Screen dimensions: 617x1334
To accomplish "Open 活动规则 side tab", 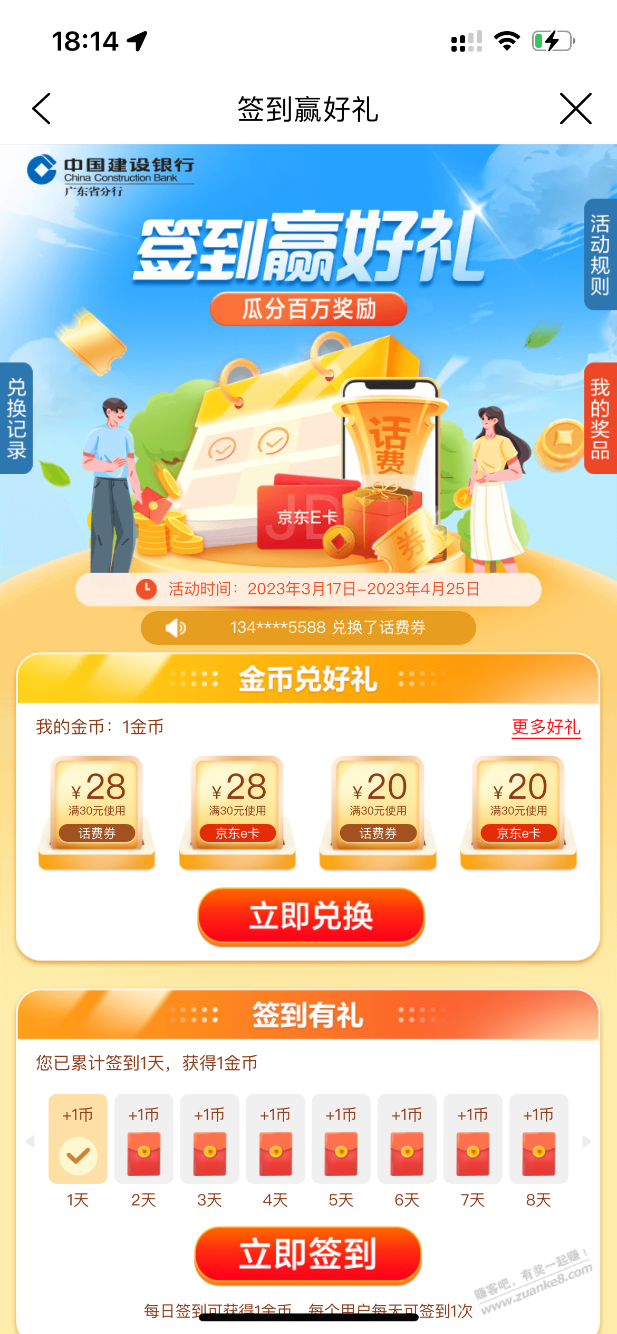I will [x=600, y=254].
